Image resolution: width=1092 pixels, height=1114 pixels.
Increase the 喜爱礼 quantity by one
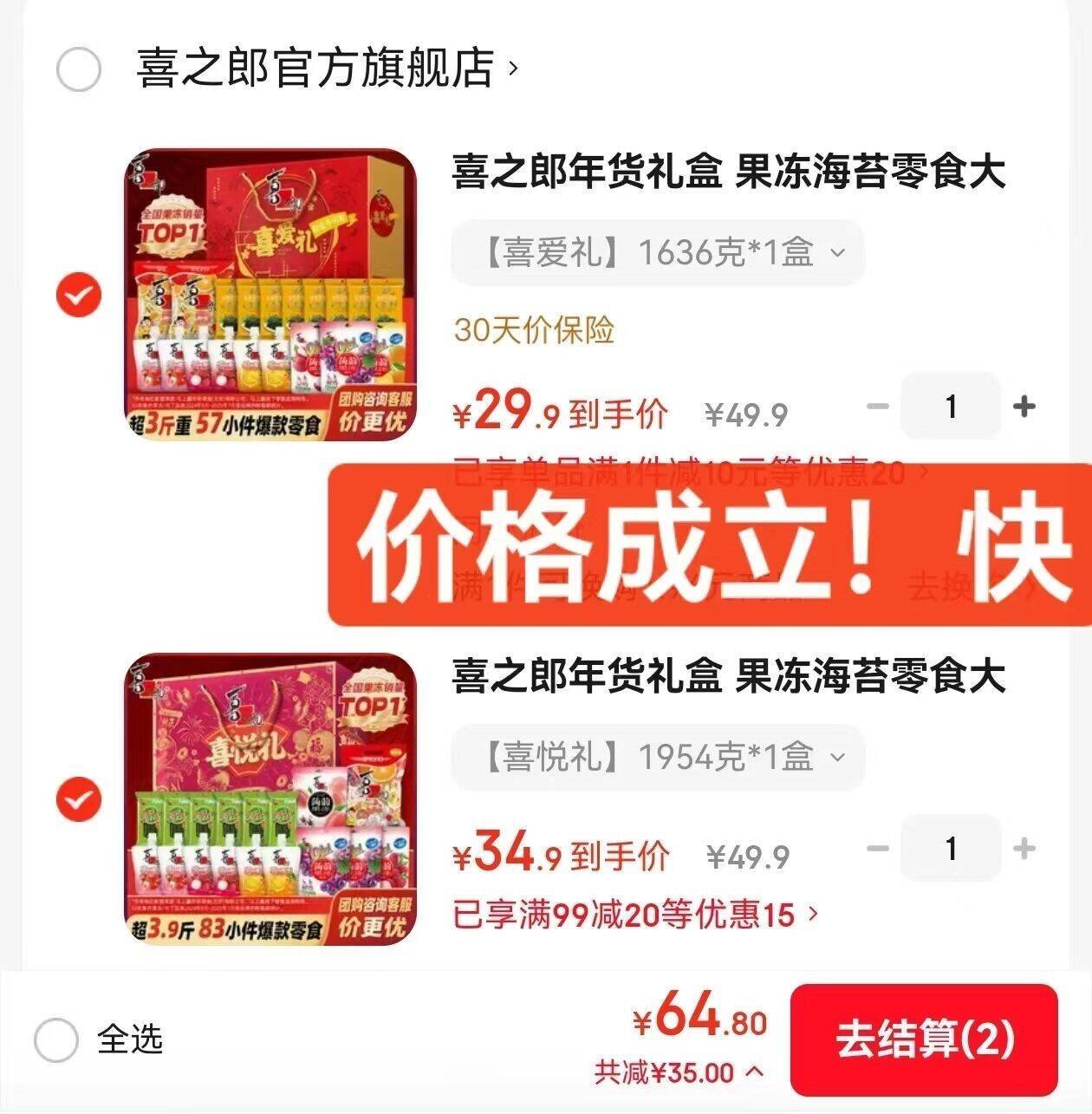[1024, 406]
